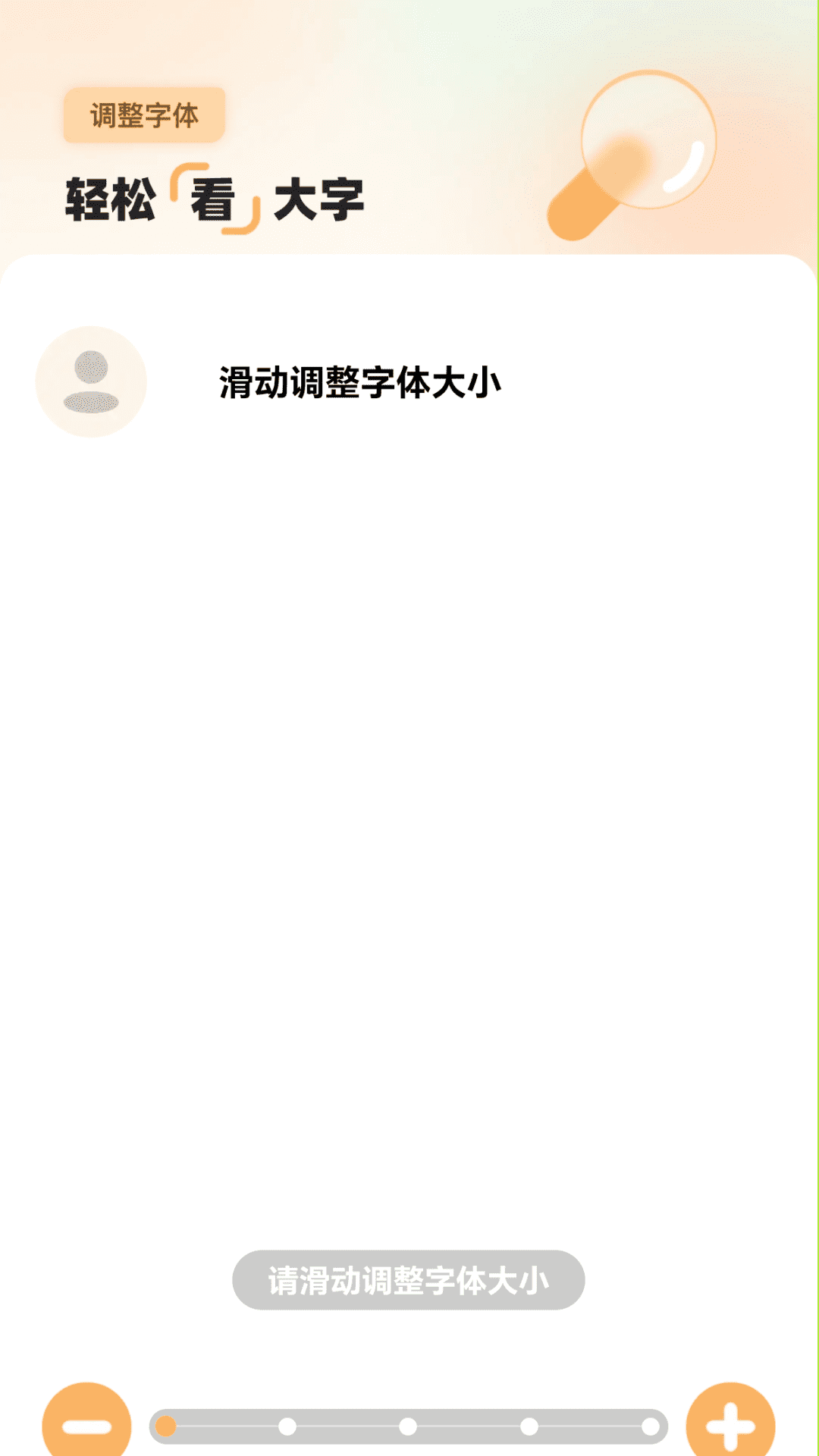Select the middle font size dot on slider
This screenshot has width=819, height=1456.
click(408, 1426)
